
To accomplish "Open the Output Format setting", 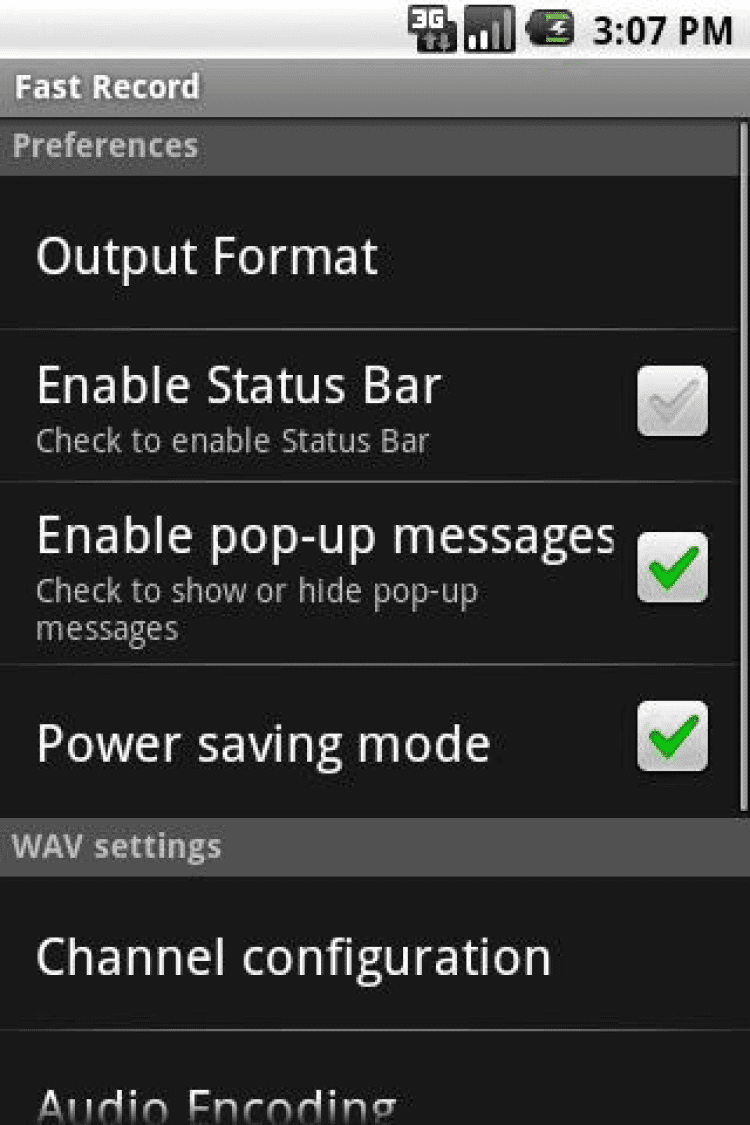I will [207, 256].
